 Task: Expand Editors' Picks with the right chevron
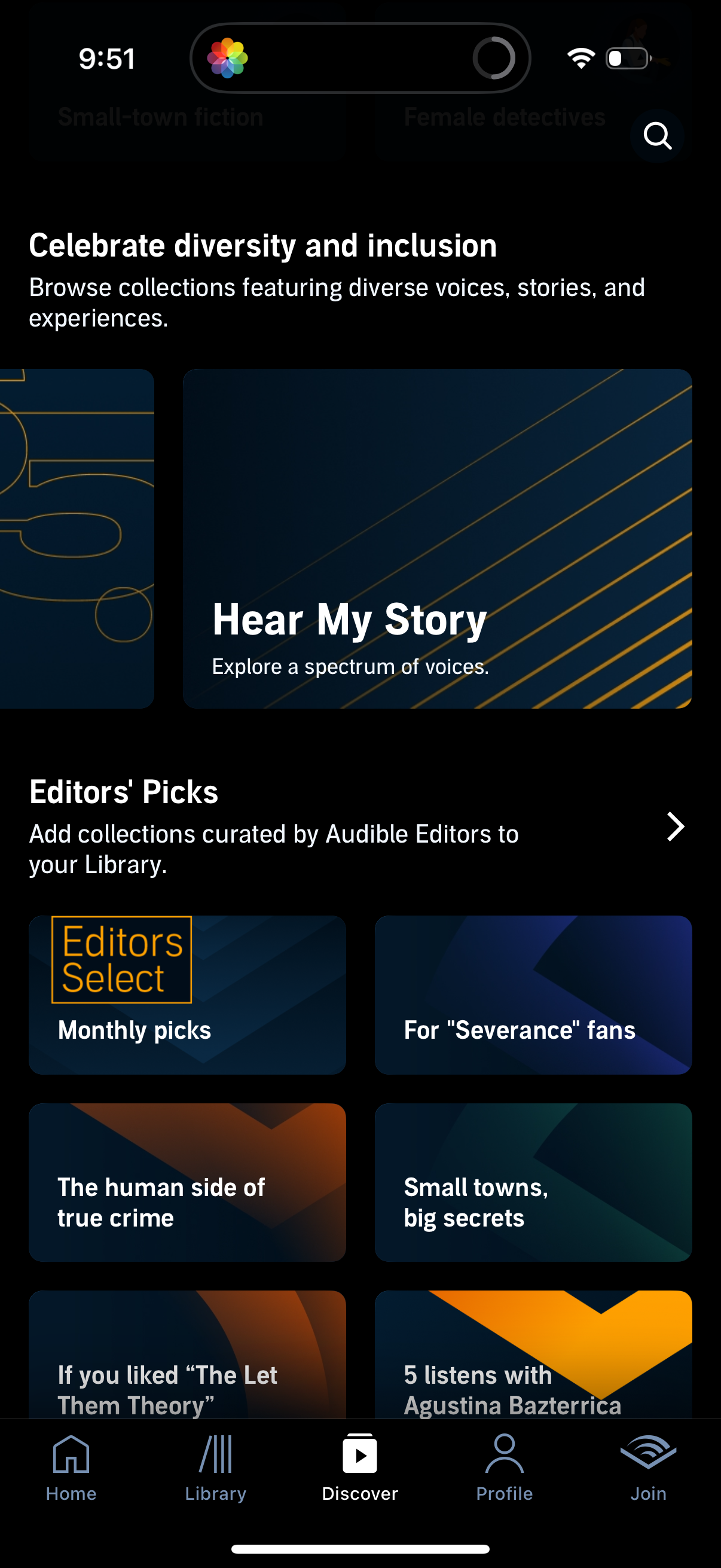coord(676,826)
